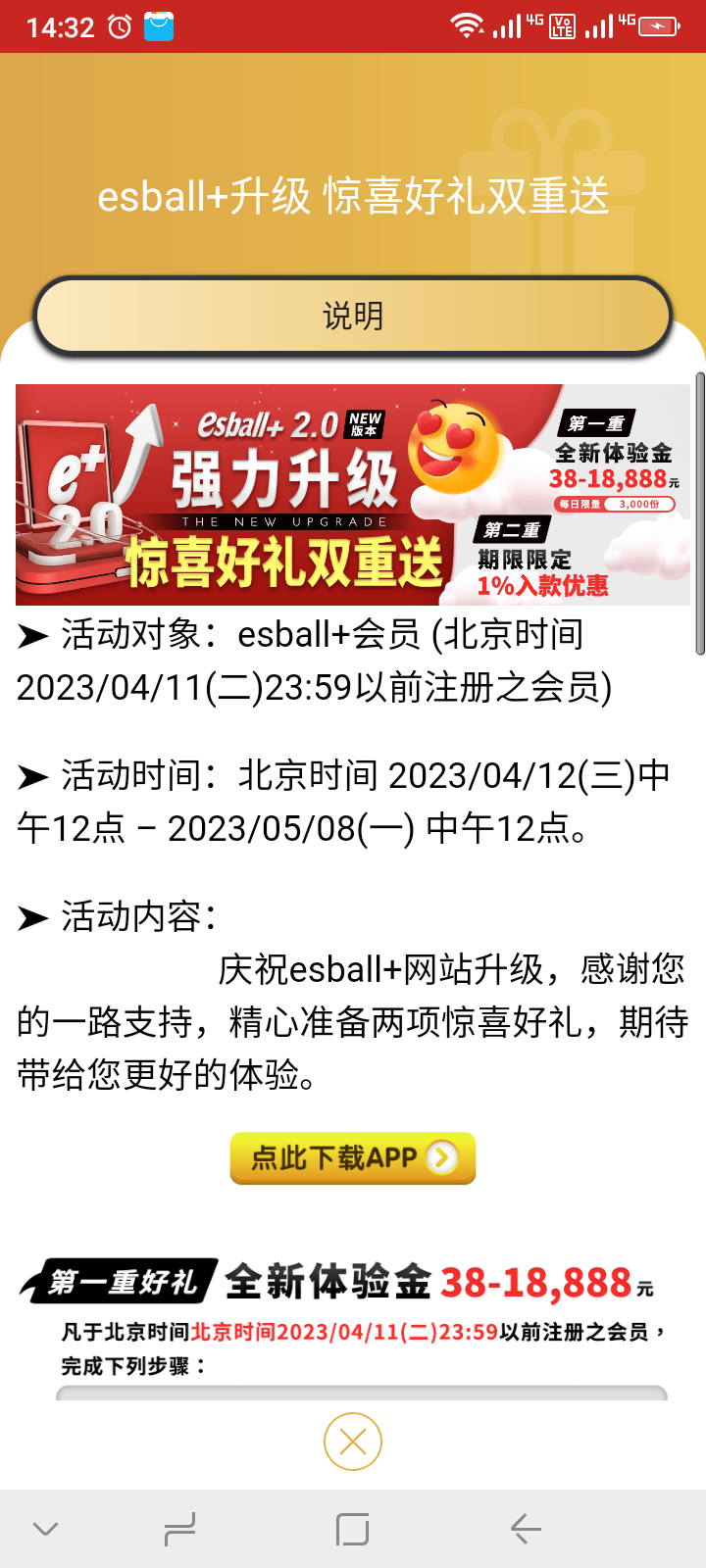This screenshot has height=1568, width=706.
Task: Close the promotion popup
Action: 353,1442
